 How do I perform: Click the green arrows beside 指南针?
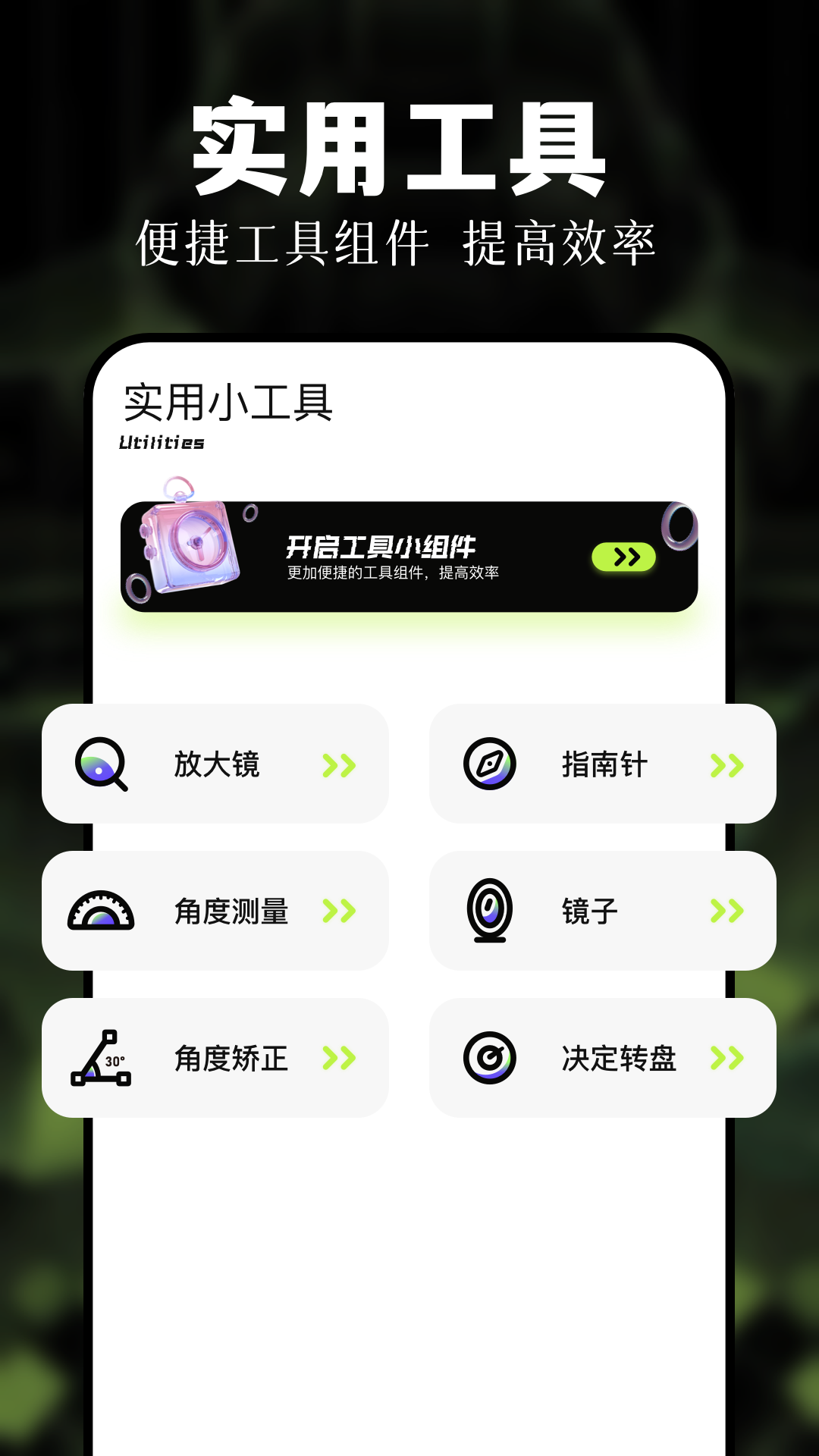click(x=728, y=766)
